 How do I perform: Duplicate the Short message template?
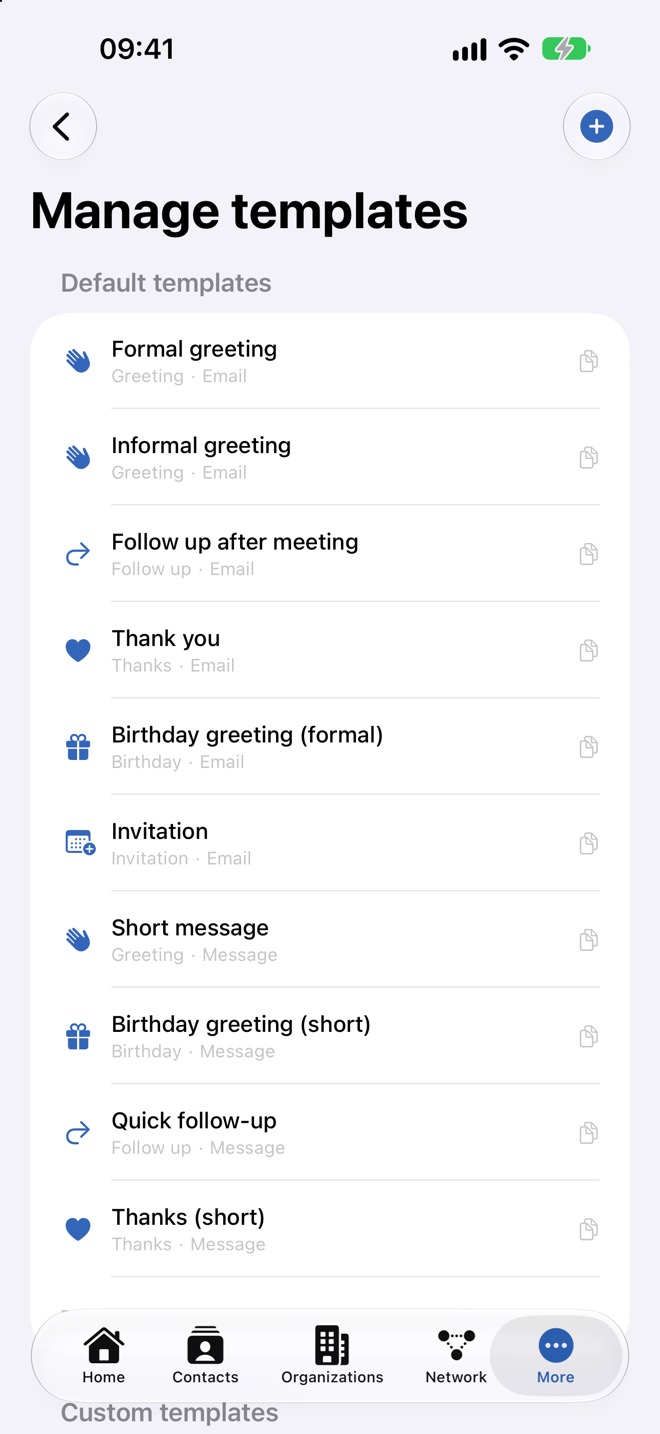click(x=589, y=940)
